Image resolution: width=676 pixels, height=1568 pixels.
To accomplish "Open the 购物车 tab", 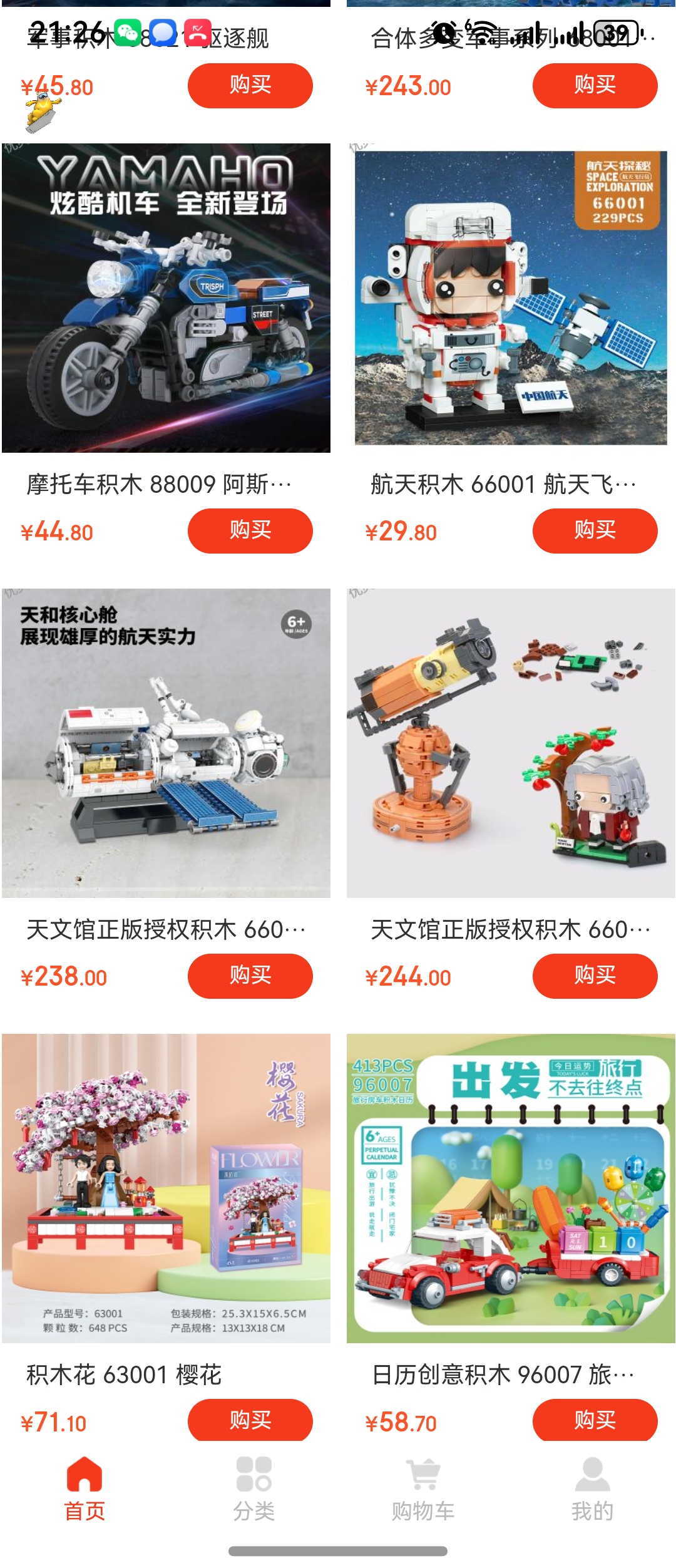I will pos(423,1489).
